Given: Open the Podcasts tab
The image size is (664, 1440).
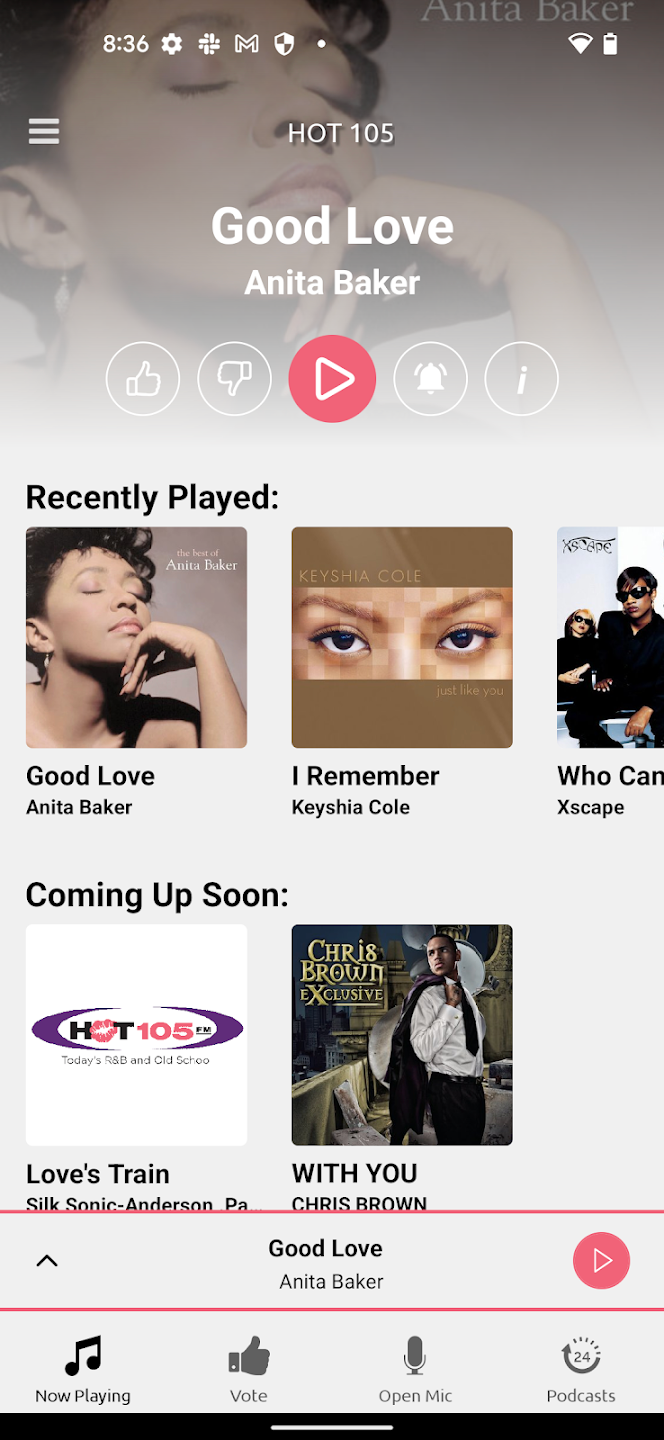Looking at the screenshot, I should click(581, 1368).
